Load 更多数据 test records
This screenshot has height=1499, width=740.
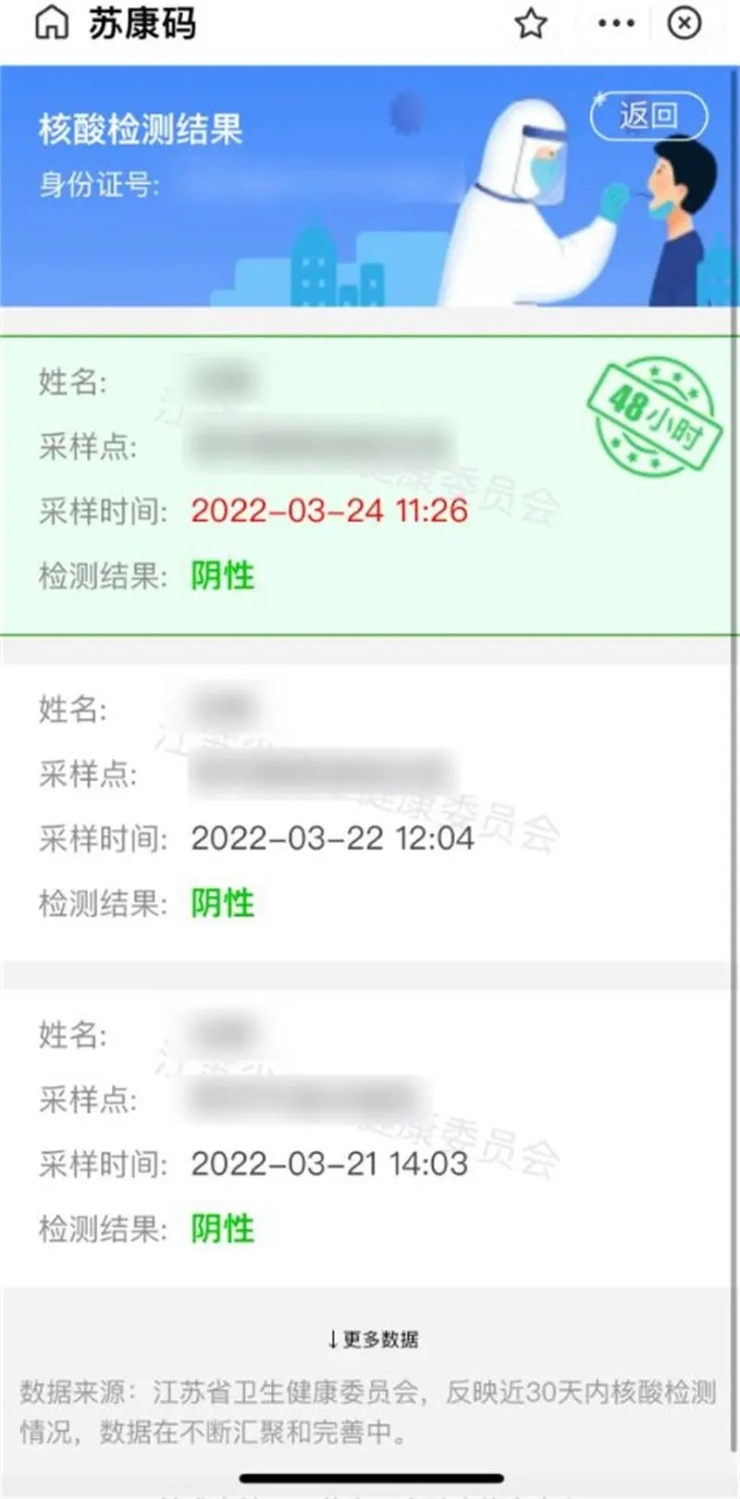pos(372,1339)
